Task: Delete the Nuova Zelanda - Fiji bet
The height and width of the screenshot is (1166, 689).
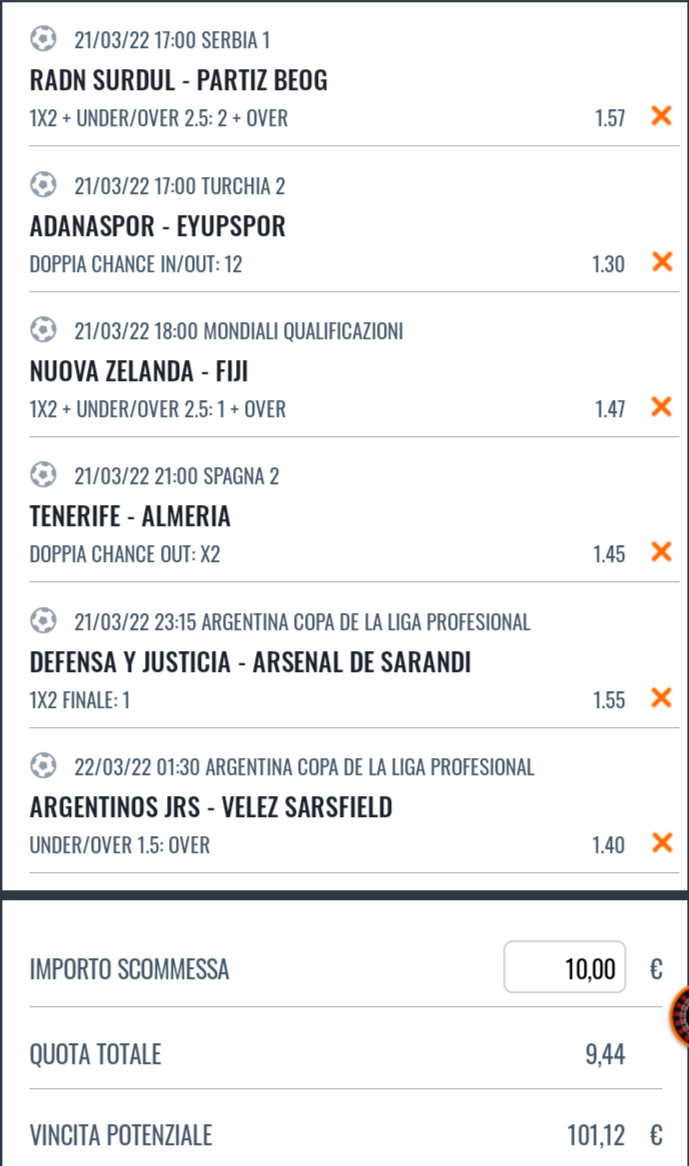Action: click(661, 407)
